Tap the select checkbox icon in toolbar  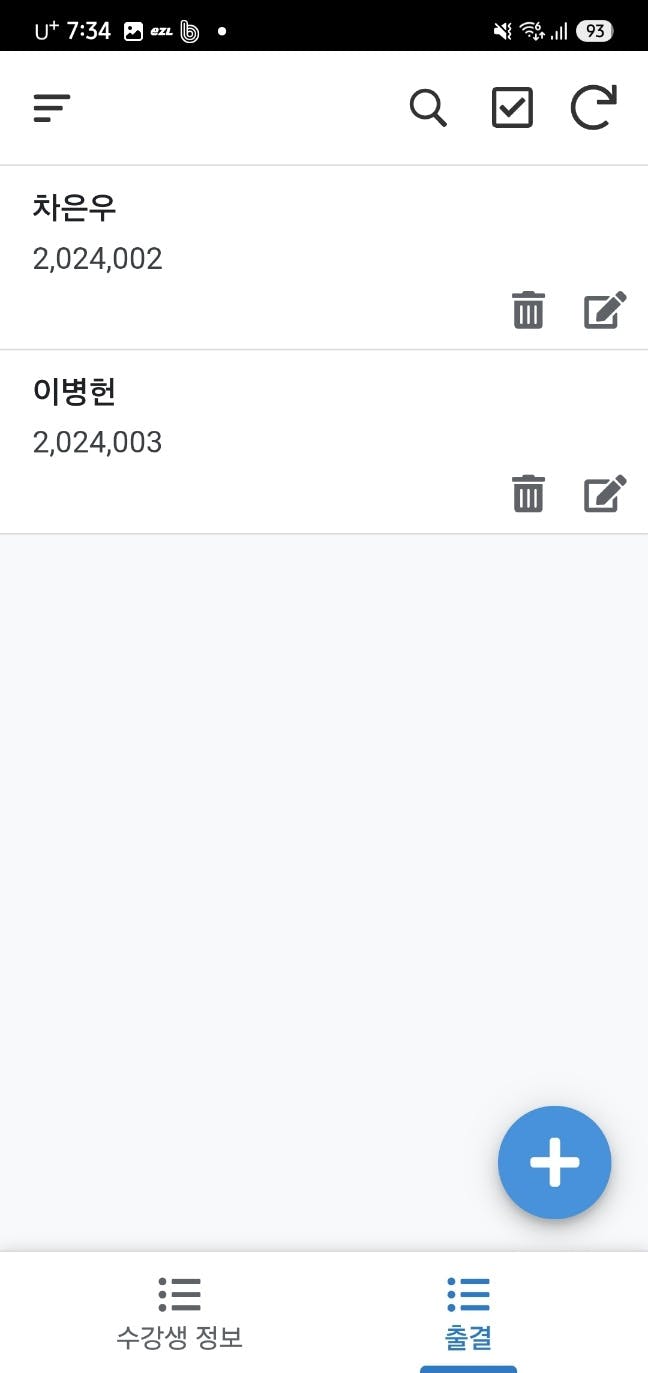(x=512, y=108)
